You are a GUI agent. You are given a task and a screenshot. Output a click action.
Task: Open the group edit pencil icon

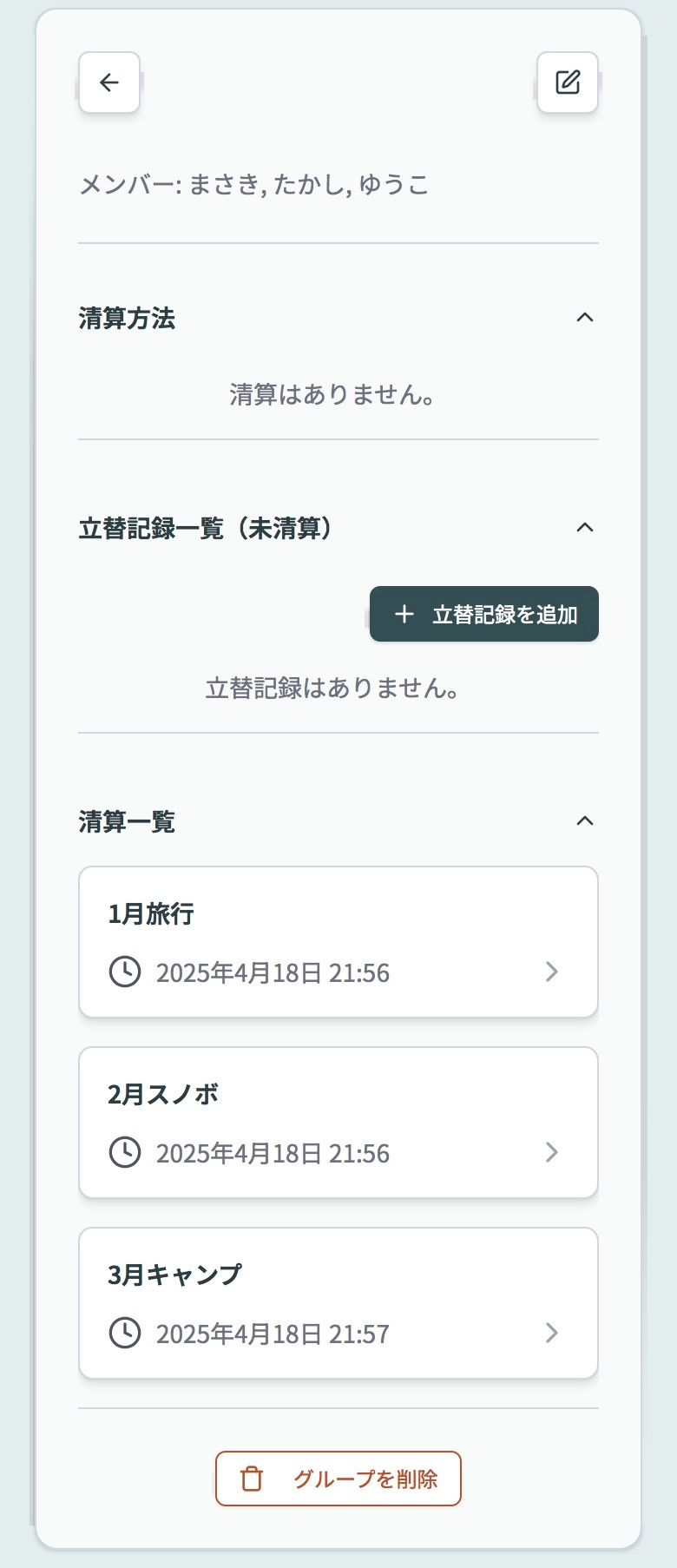click(x=568, y=82)
